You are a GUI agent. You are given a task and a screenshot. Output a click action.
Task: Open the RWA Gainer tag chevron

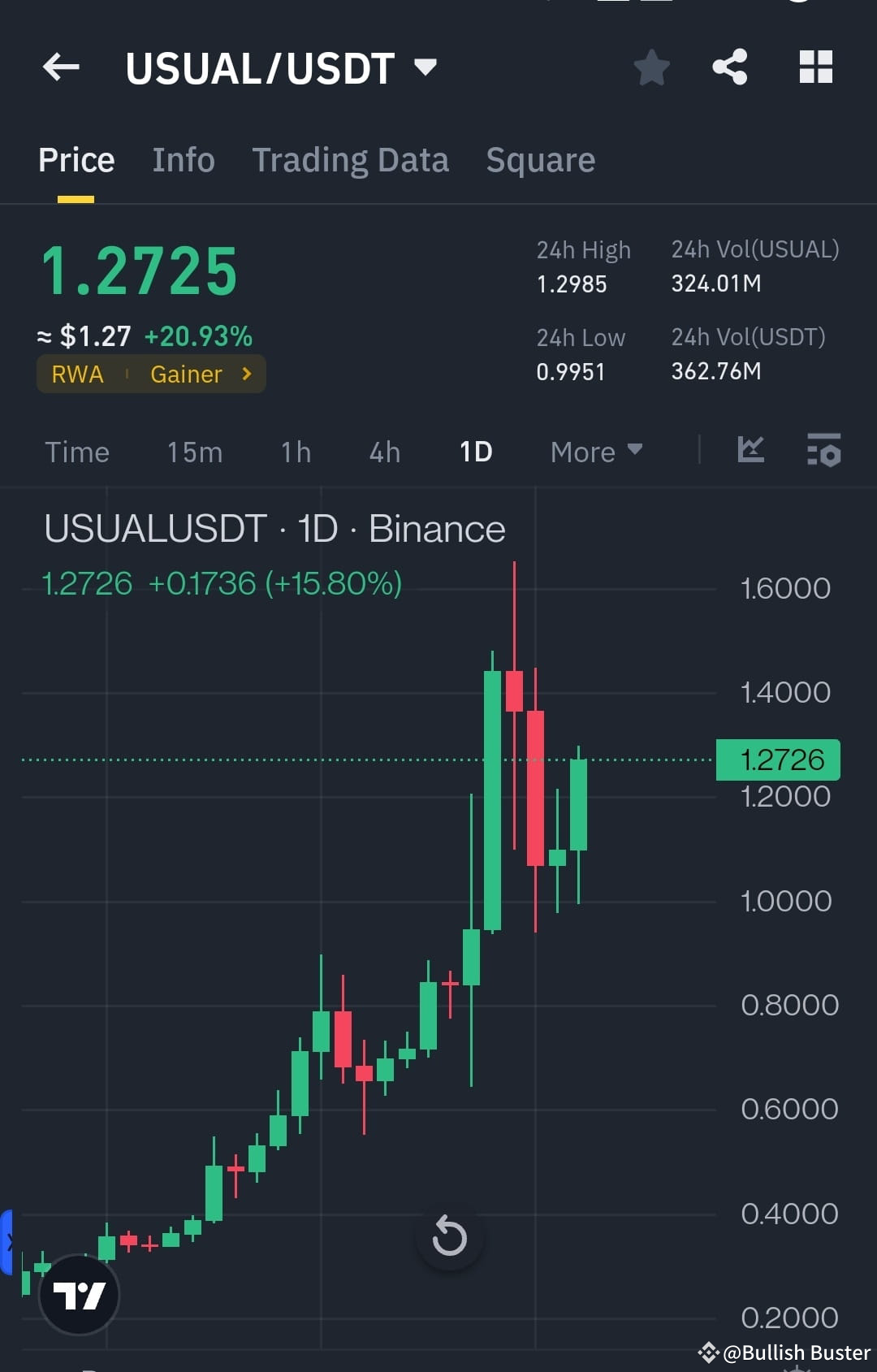tap(246, 374)
